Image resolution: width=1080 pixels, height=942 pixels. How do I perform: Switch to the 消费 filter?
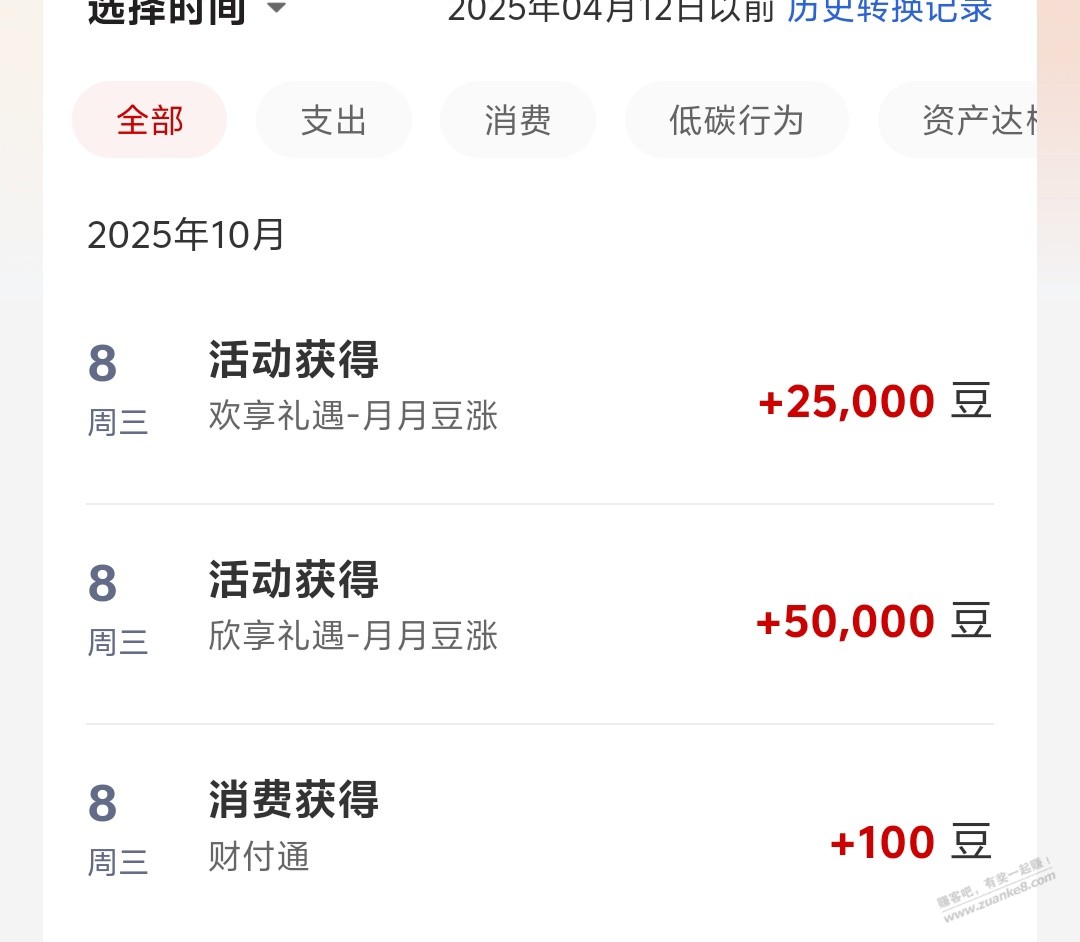[518, 121]
